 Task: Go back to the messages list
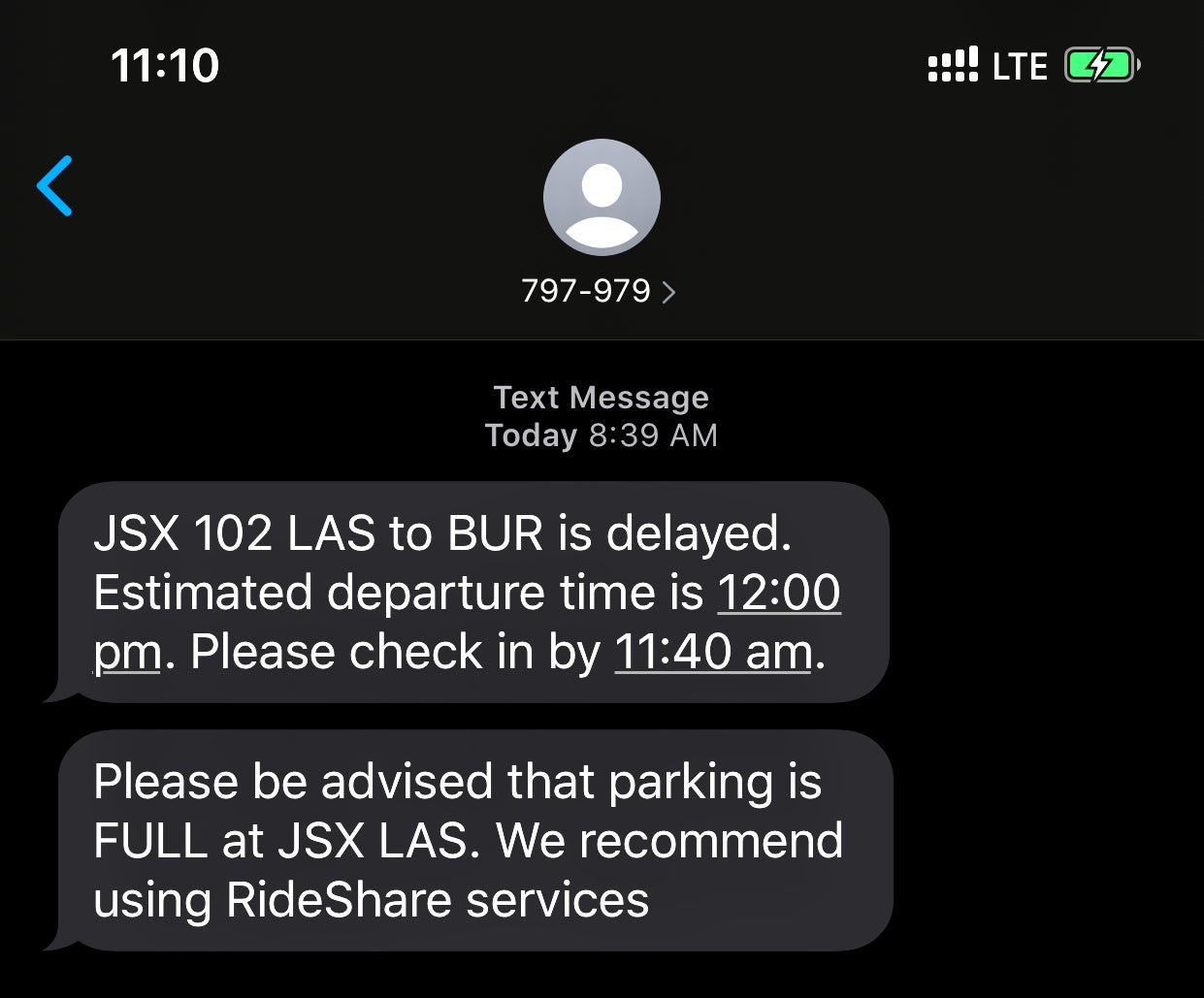pyautogui.click(x=55, y=185)
